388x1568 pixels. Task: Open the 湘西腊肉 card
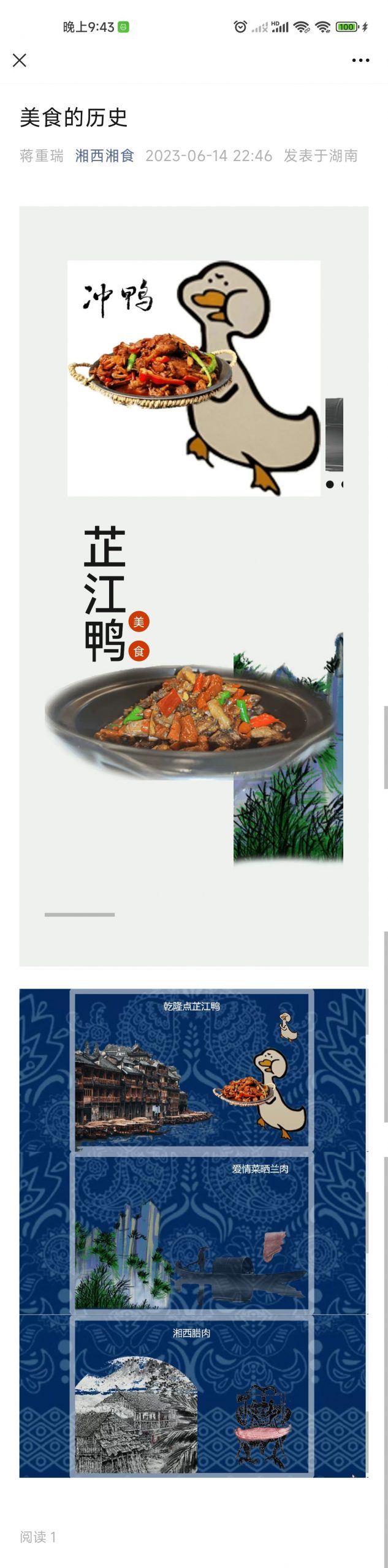point(192,1396)
